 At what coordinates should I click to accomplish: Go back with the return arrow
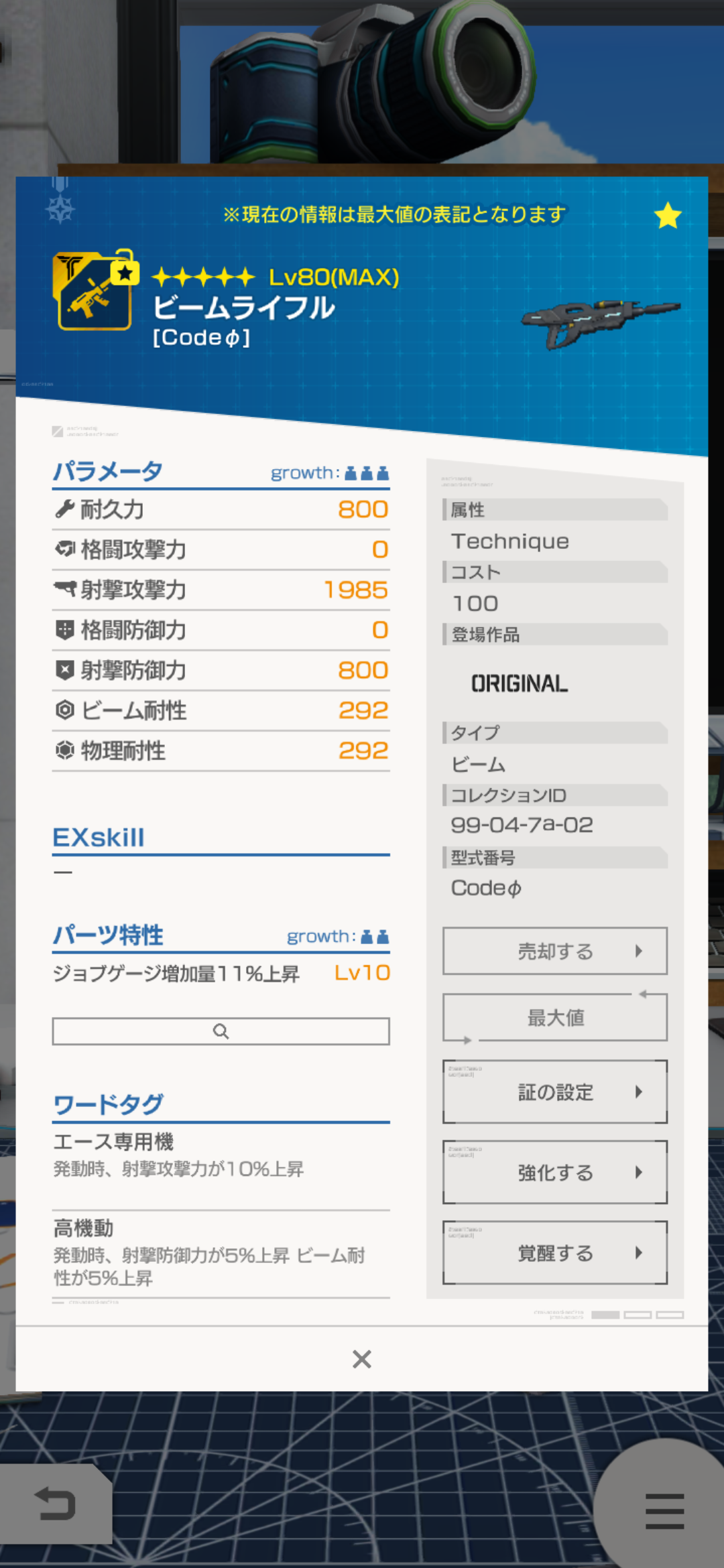[55, 1504]
